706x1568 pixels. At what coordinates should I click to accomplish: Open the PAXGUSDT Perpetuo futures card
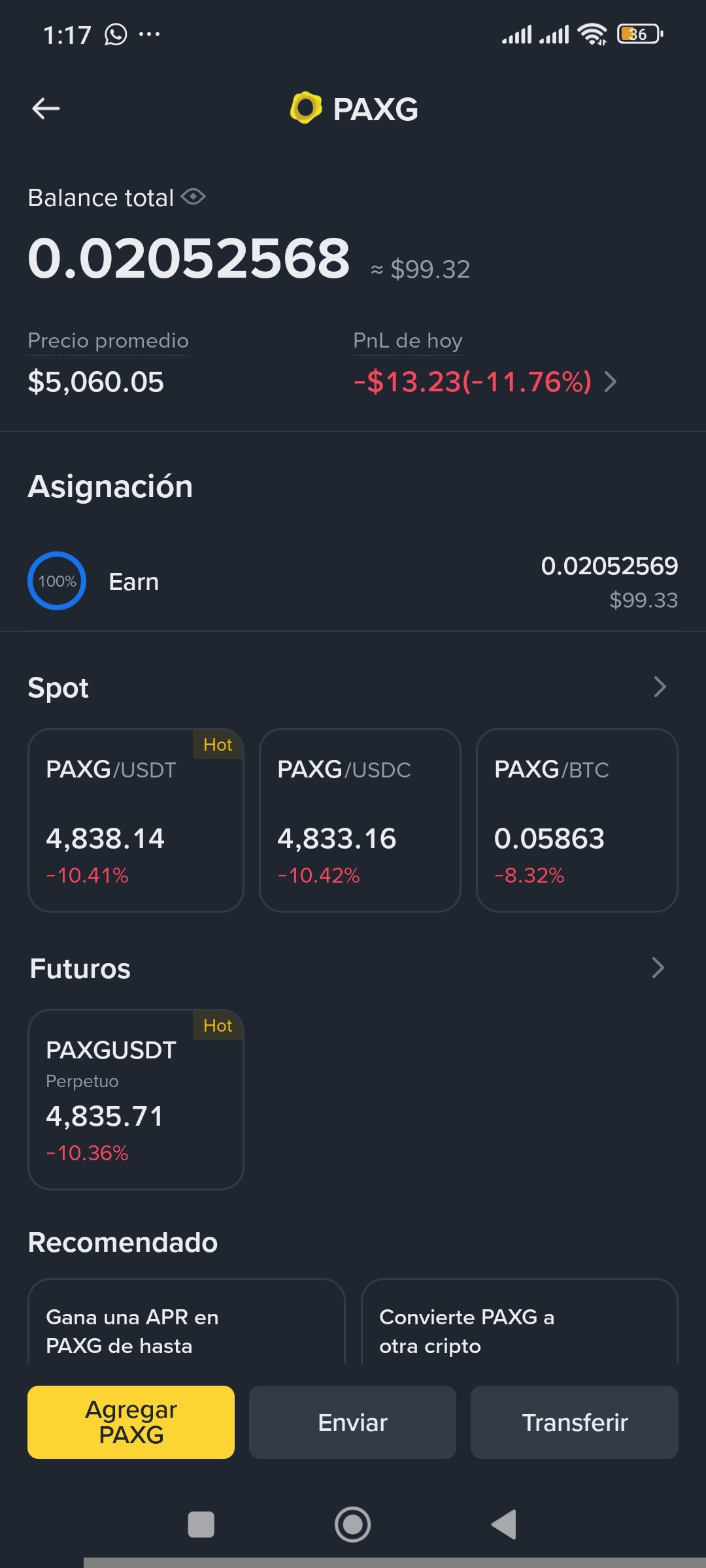136,1100
